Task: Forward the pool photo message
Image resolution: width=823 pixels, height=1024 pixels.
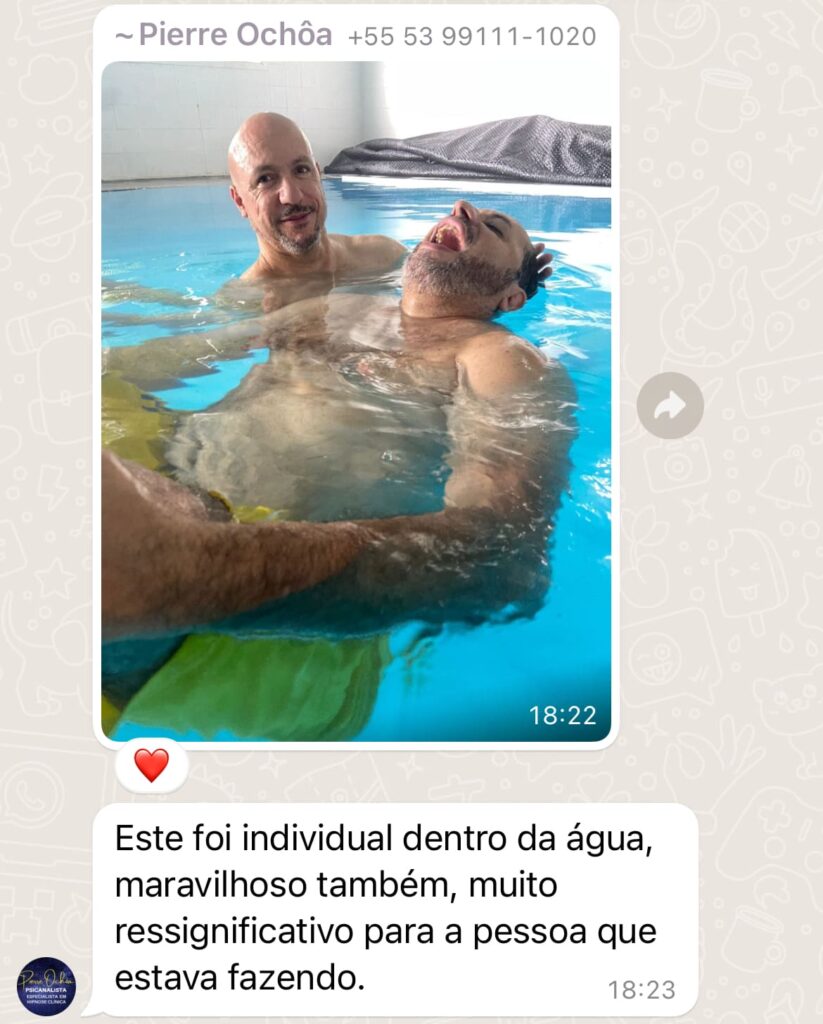Action: click(670, 405)
